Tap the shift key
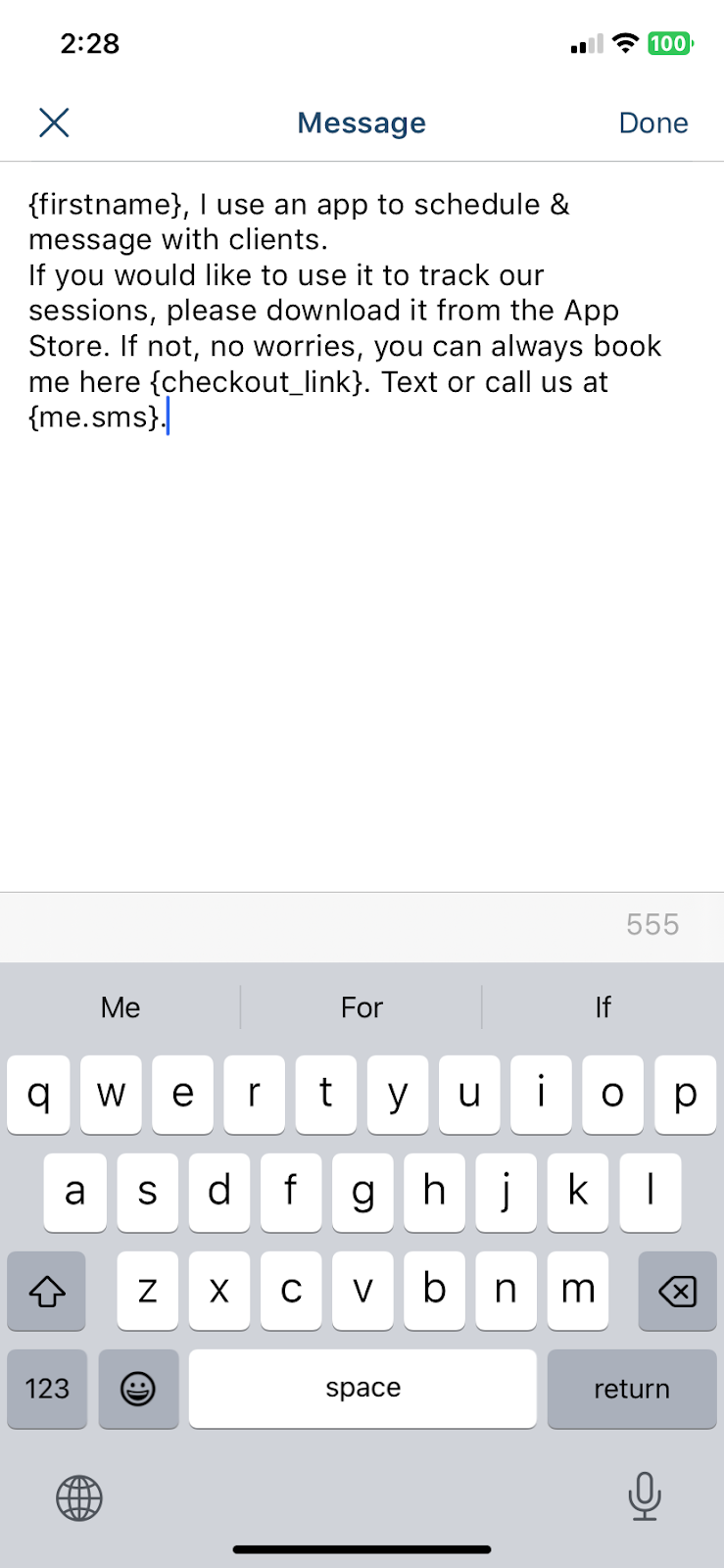 [46, 1291]
